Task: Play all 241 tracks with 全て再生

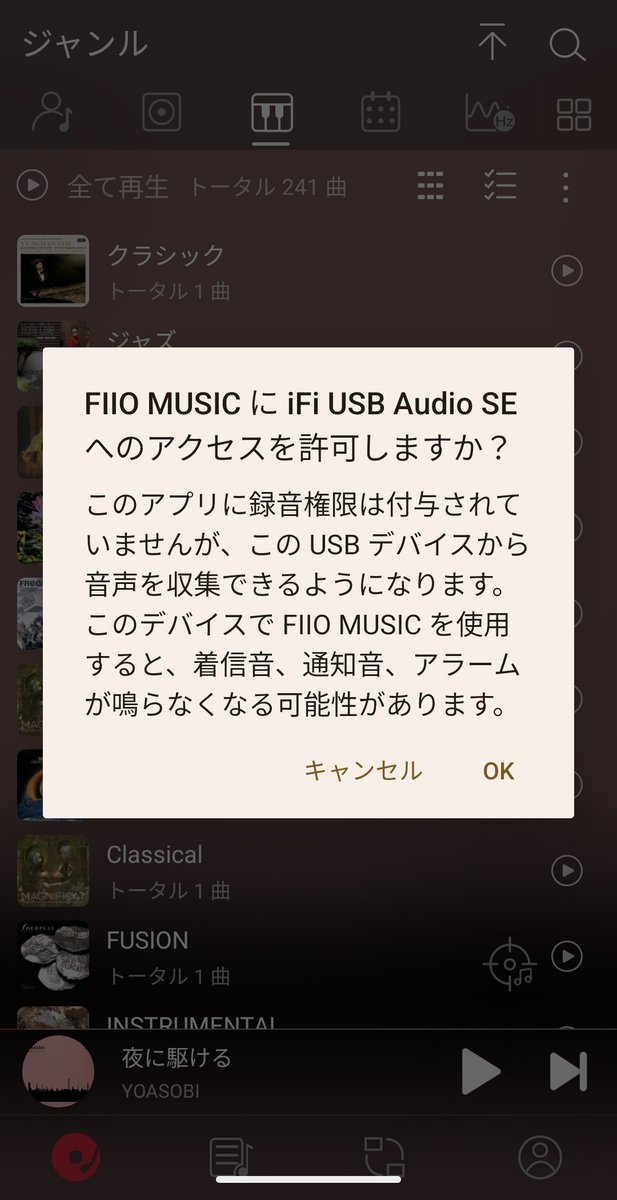Action: click(x=95, y=186)
